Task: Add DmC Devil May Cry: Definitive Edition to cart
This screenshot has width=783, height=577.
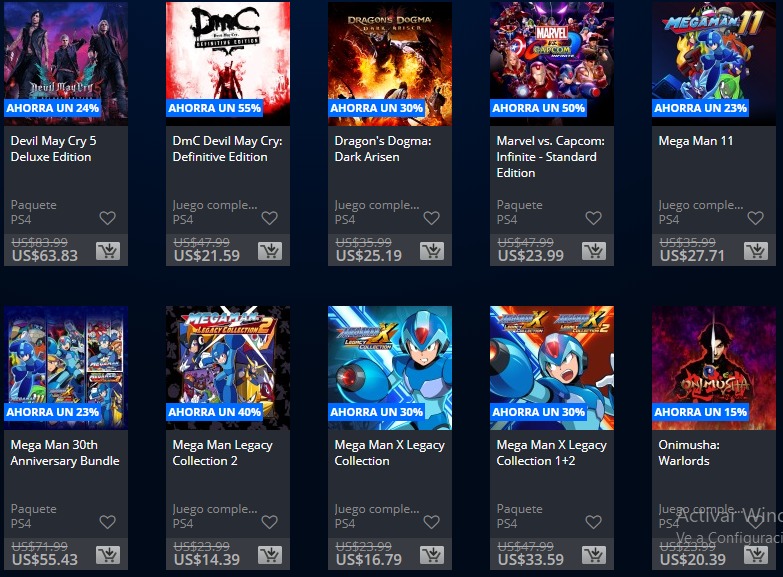Action: (269, 251)
